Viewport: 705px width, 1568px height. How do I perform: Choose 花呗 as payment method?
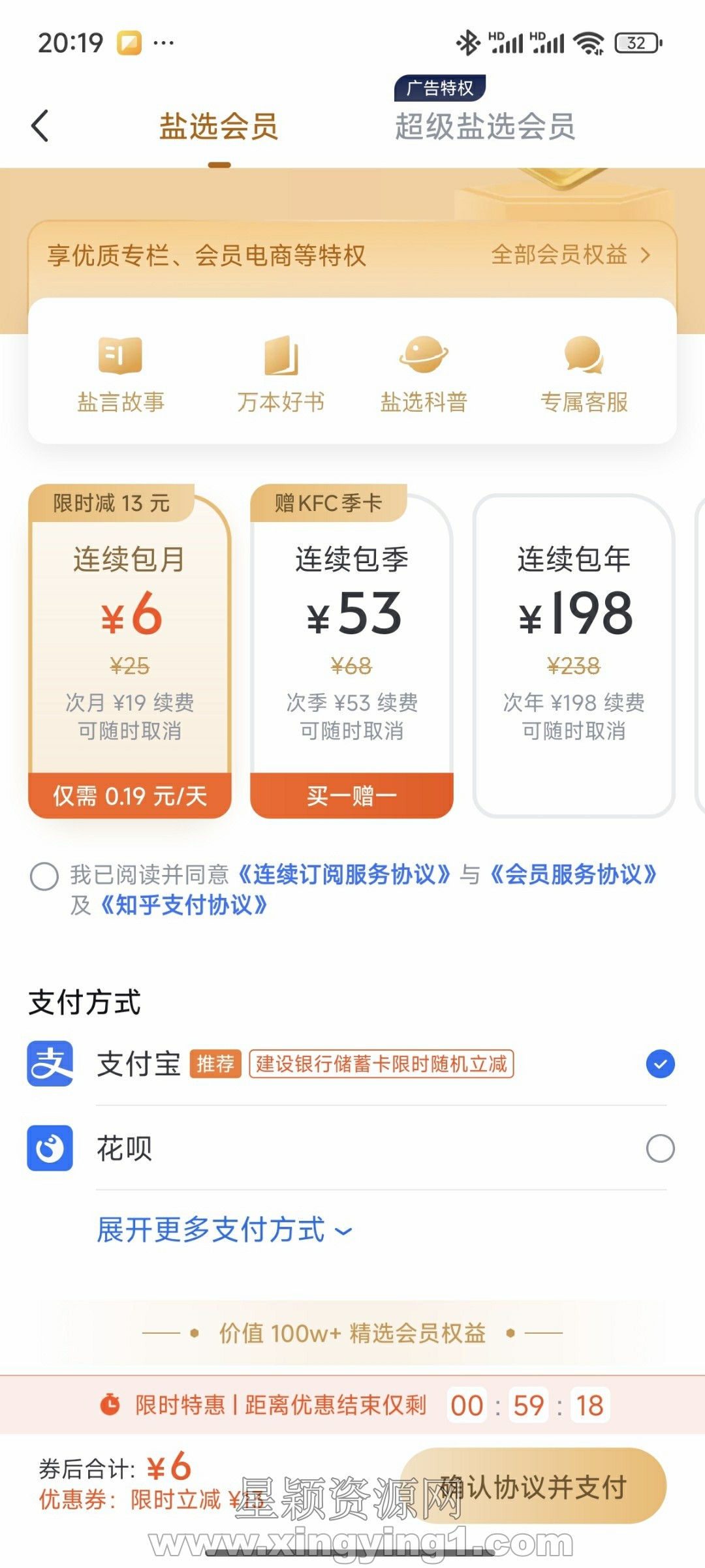tap(660, 1148)
